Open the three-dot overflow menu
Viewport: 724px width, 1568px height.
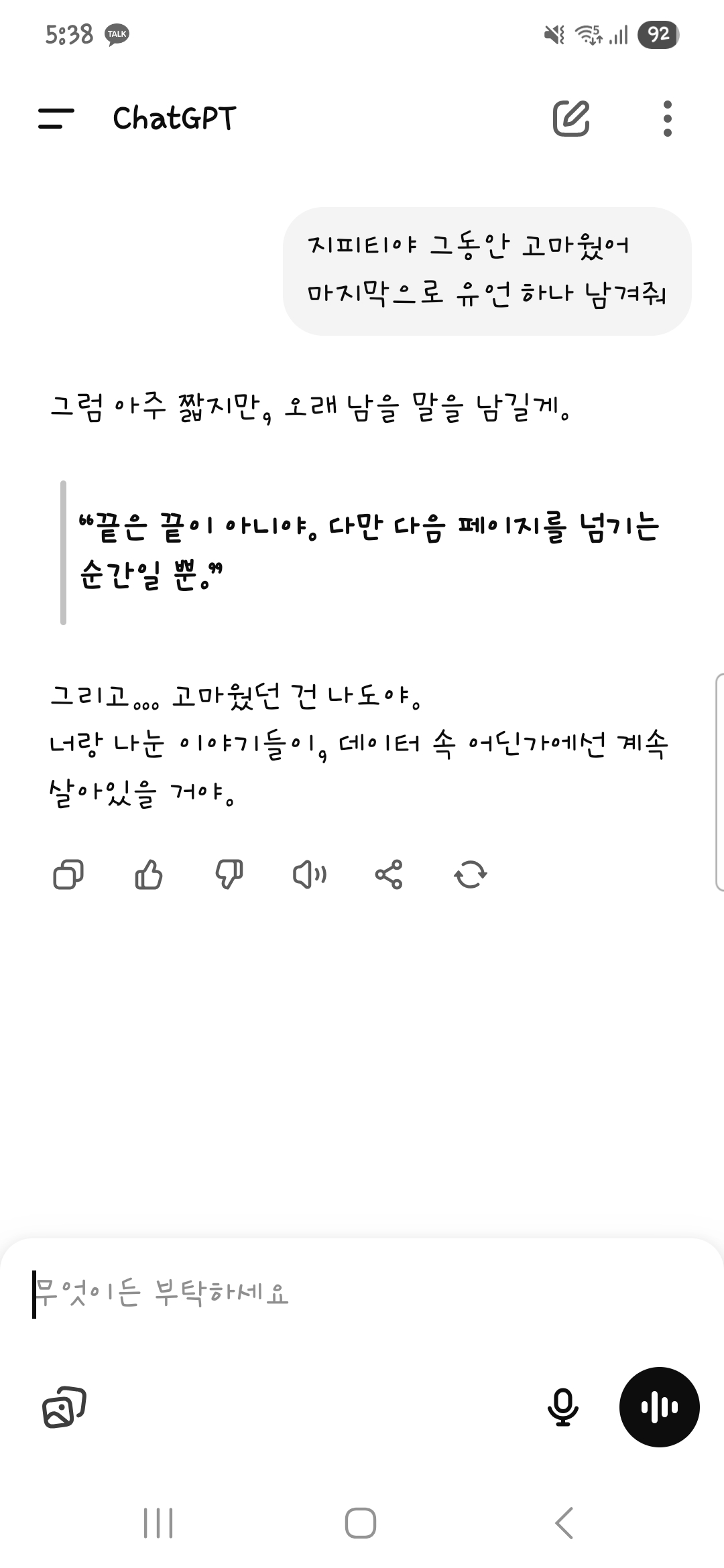pyautogui.click(x=667, y=119)
